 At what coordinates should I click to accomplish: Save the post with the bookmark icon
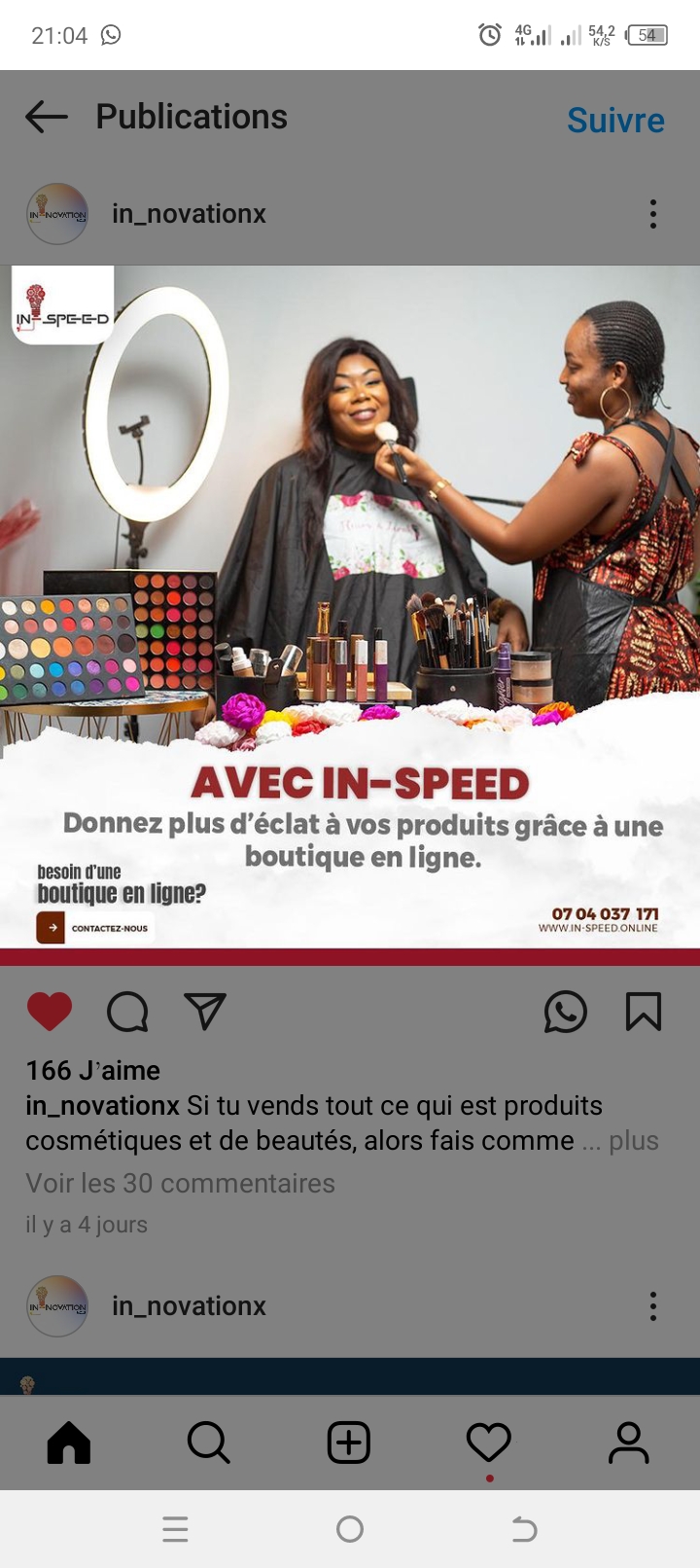point(644,1012)
